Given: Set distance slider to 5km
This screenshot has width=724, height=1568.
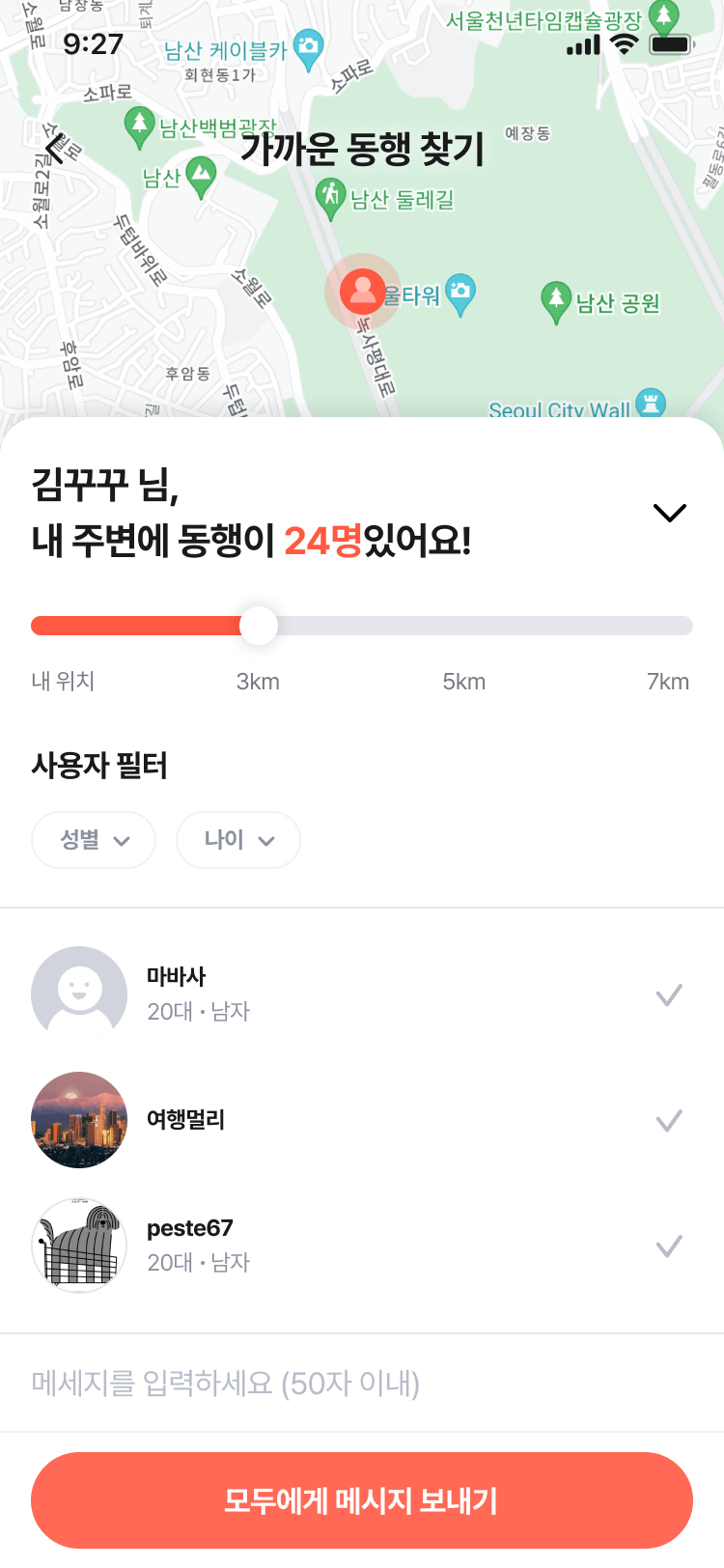Looking at the screenshot, I should pyautogui.click(x=464, y=626).
